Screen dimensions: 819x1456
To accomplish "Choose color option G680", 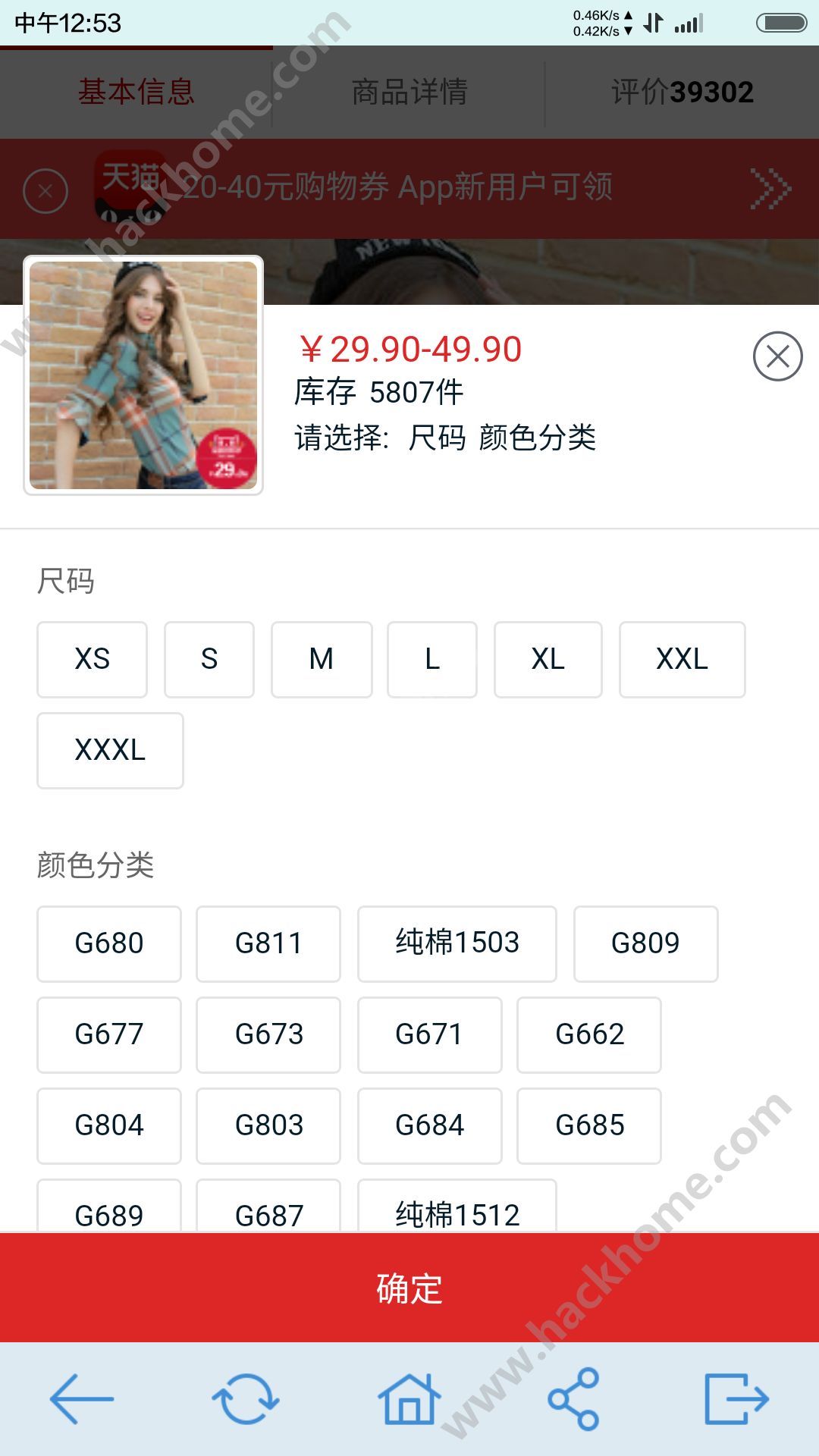I will [x=109, y=943].
